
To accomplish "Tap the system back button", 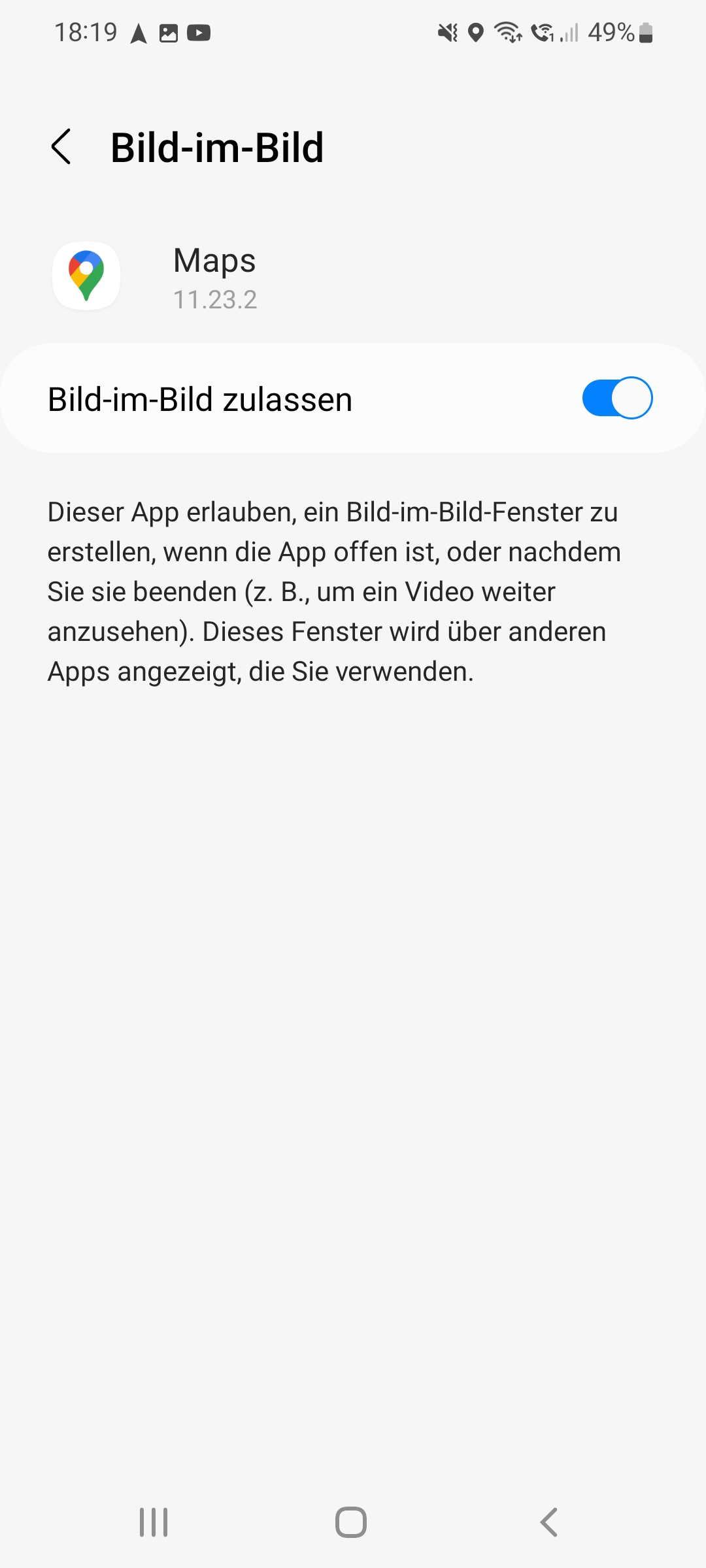I will tap(549, 1522).
